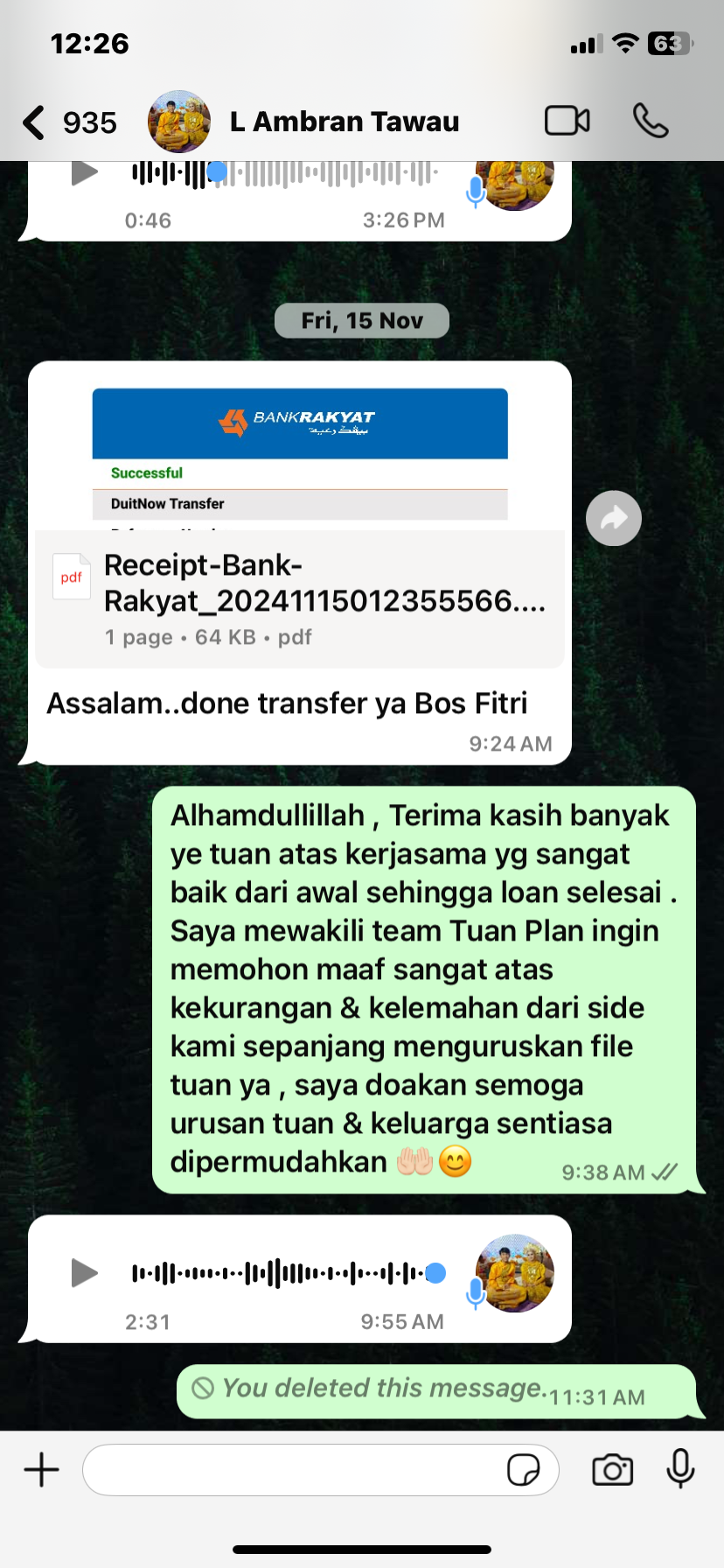Start a video call with L Ambran Tawau
724x1568 pixels.
pyautogui.click(x=567, y=121)
